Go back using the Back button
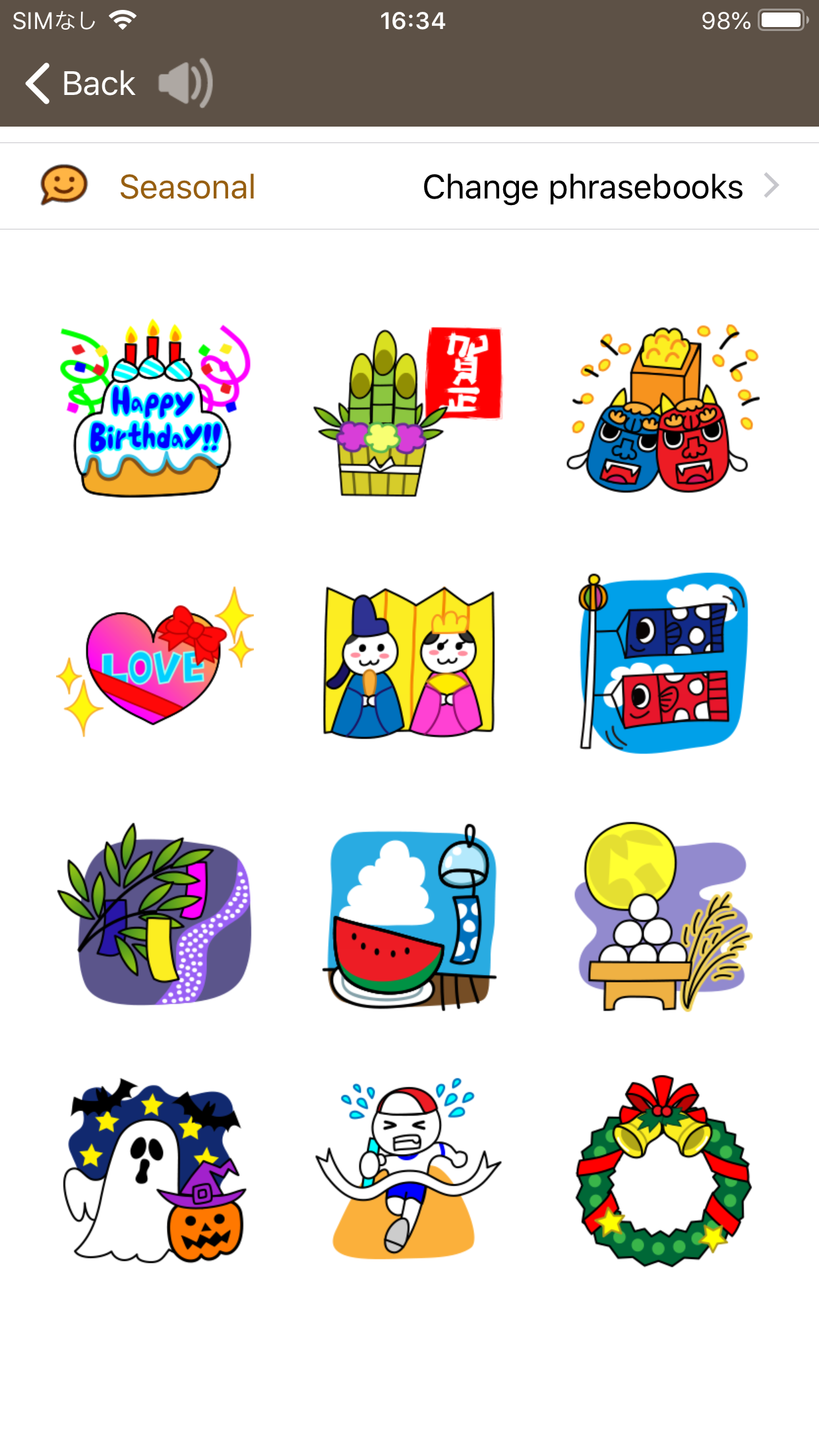Screen dimensions: 819x1456 [80, 84]
